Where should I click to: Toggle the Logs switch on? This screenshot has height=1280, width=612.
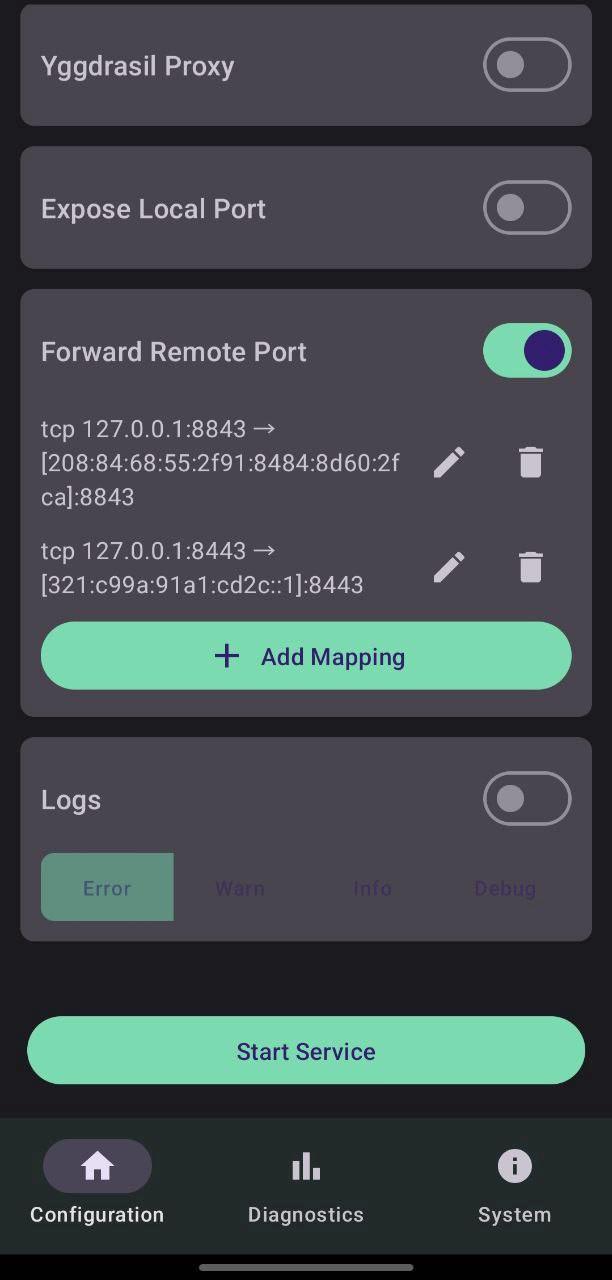click(x=526, y=798)
